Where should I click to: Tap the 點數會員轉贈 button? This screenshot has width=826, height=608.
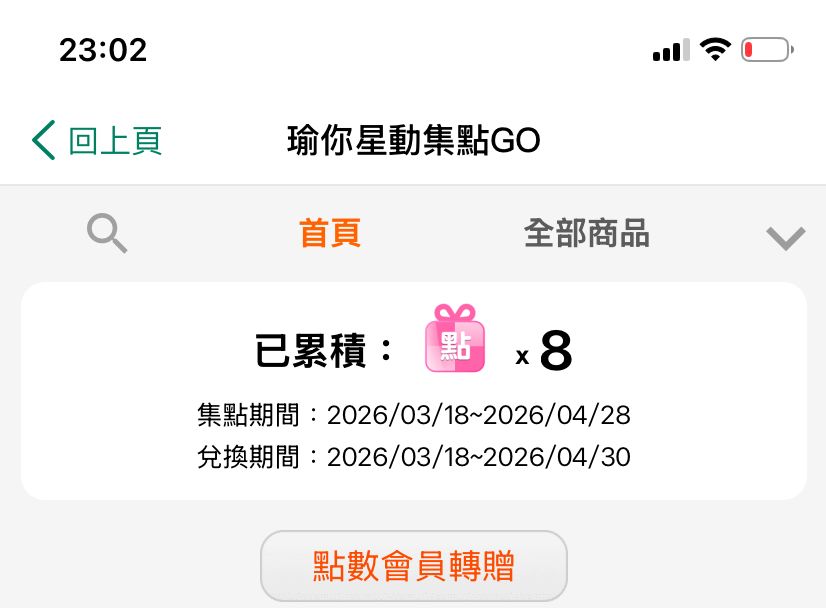(x=413, y=566)
